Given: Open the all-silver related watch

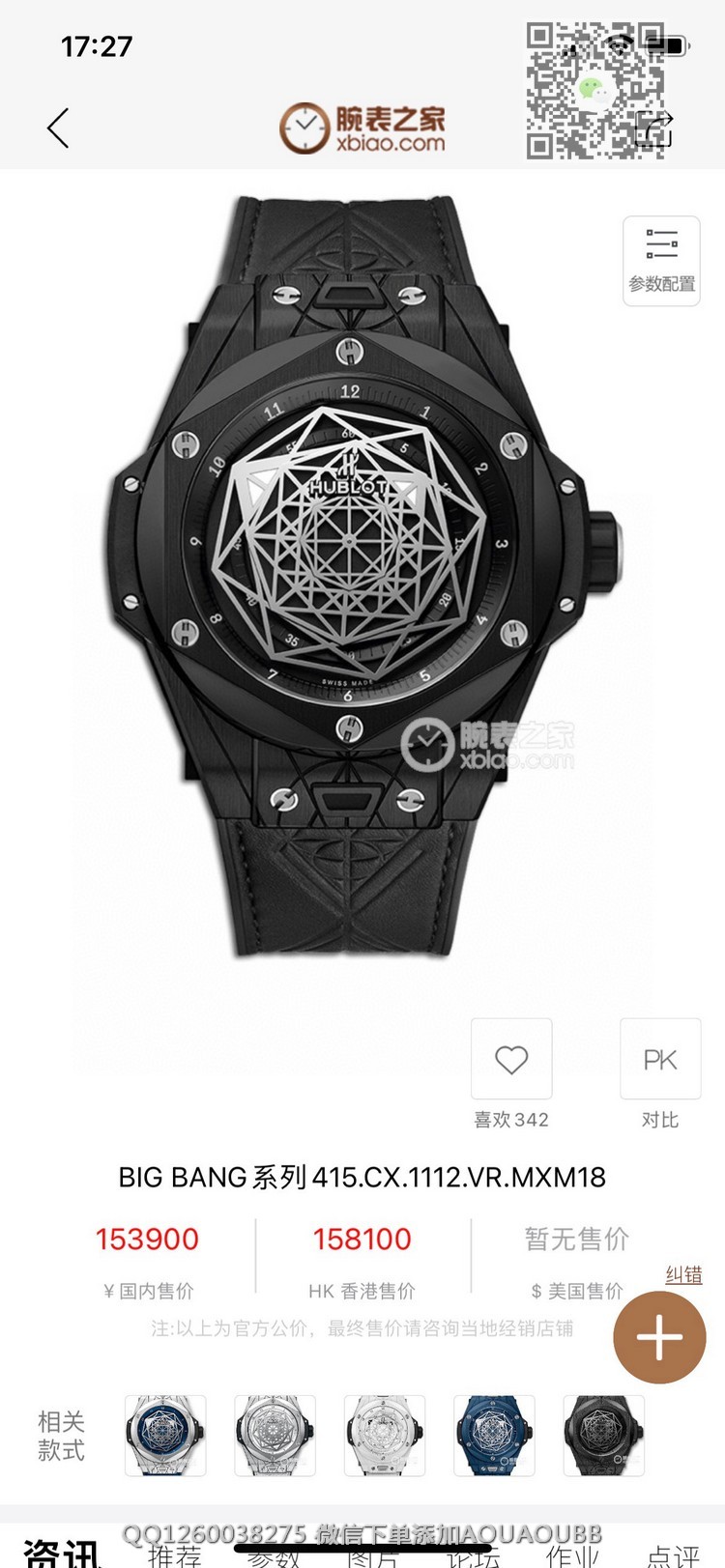Looking at the screenshot, I should click(x=275, y=1436).
